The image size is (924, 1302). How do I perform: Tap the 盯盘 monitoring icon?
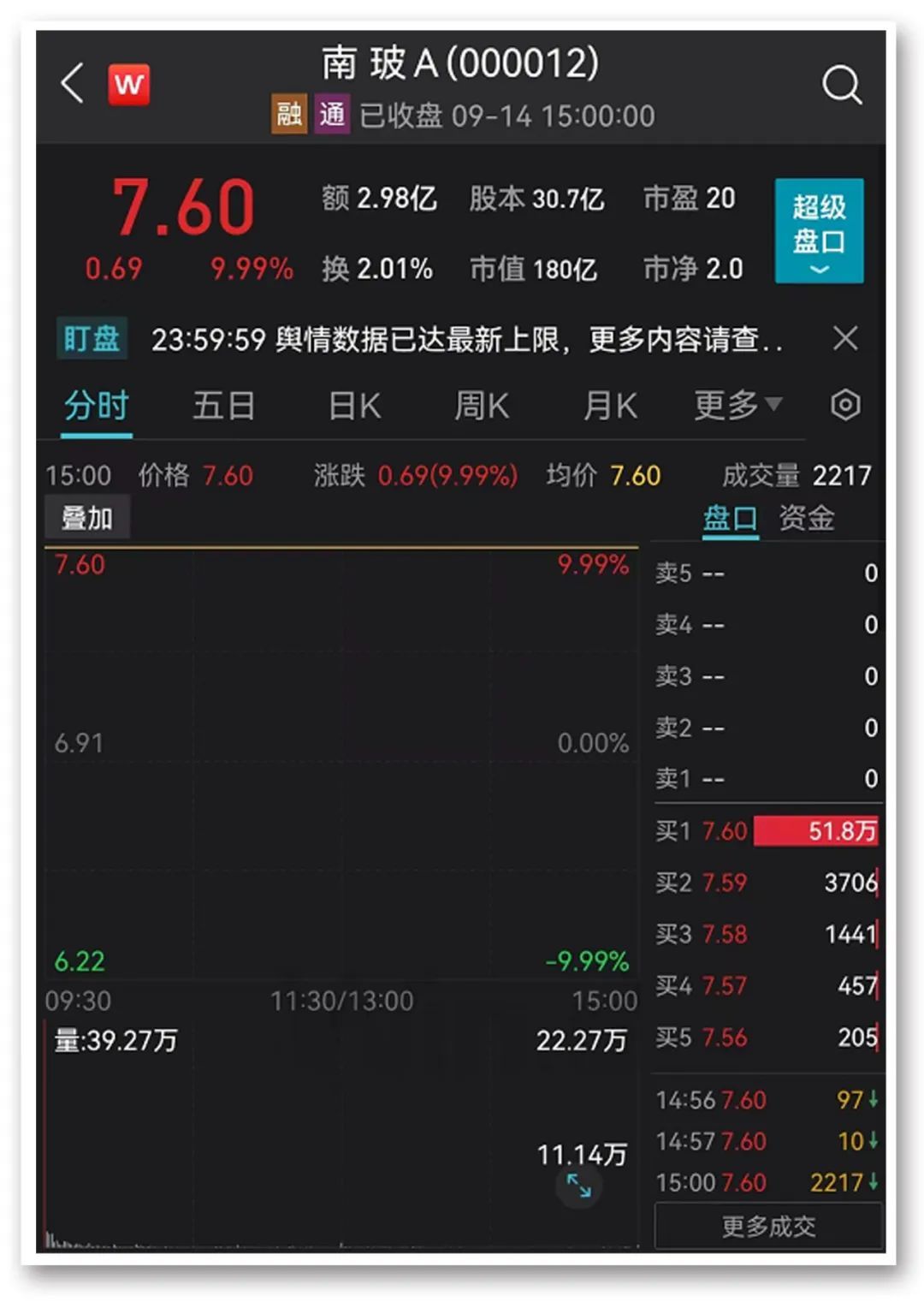[92, 338]
